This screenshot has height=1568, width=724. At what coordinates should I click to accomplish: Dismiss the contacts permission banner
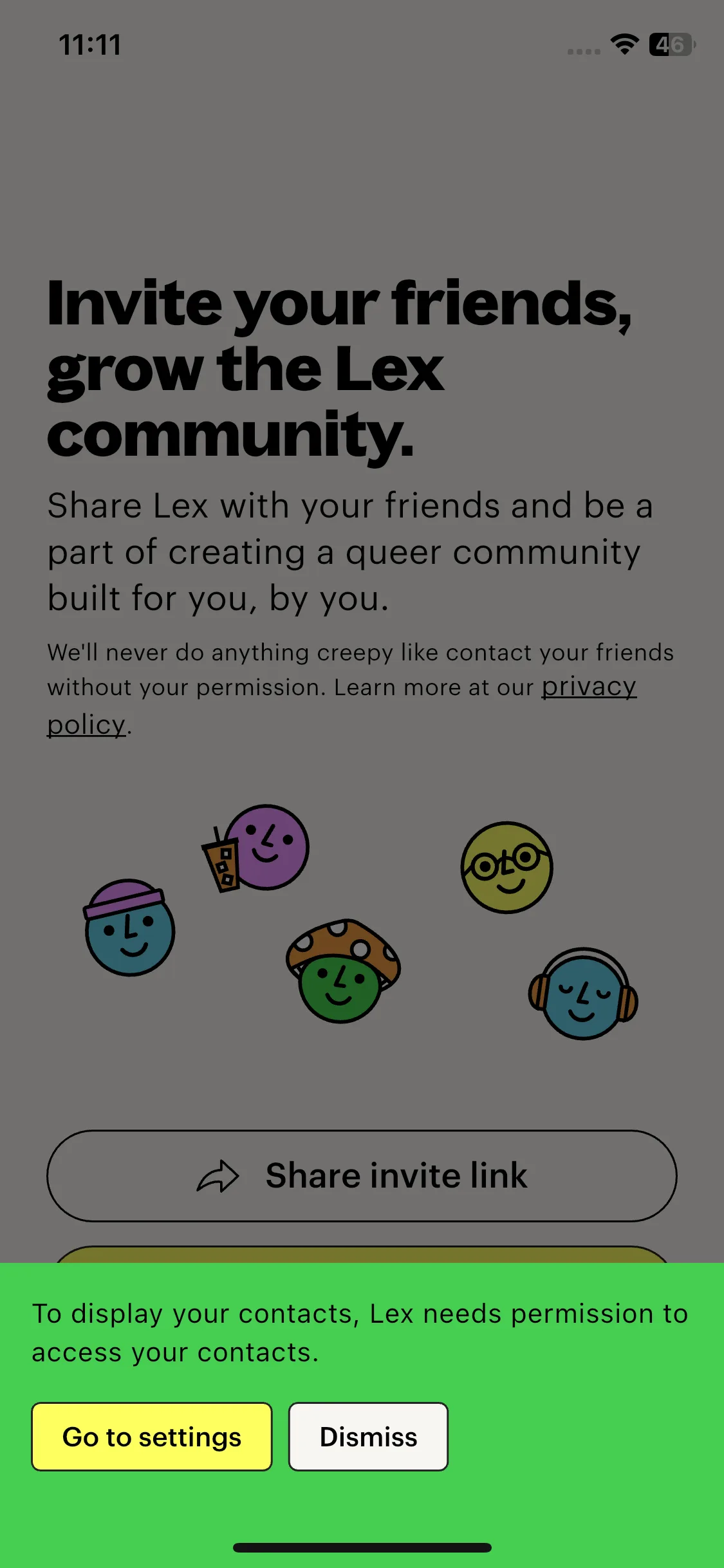coord(368,1436)
